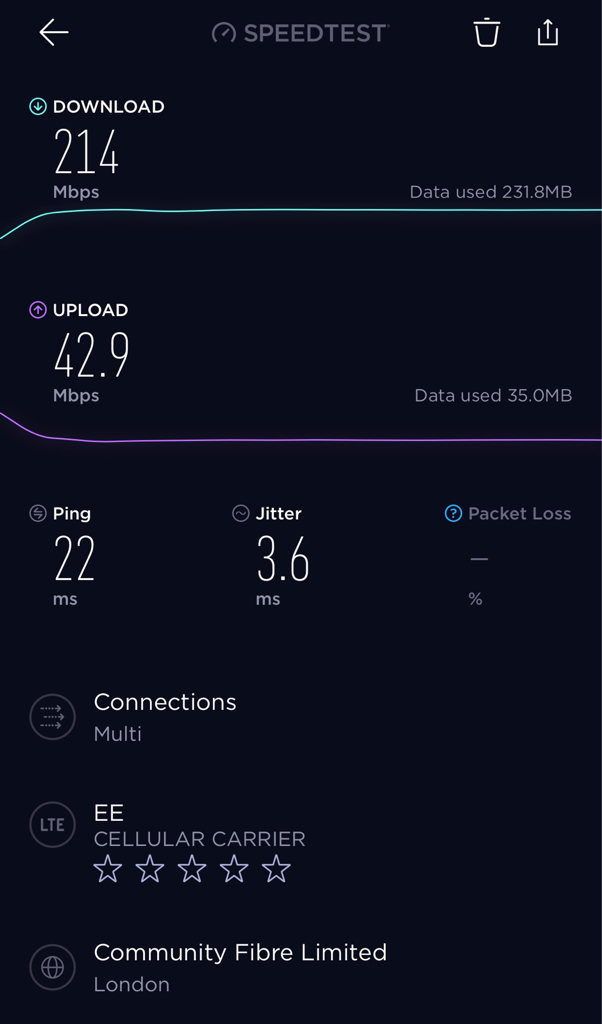Open the Packet Loss help icon
The height and width of the screenshot is (1024, 602).
tap(453, 513)
